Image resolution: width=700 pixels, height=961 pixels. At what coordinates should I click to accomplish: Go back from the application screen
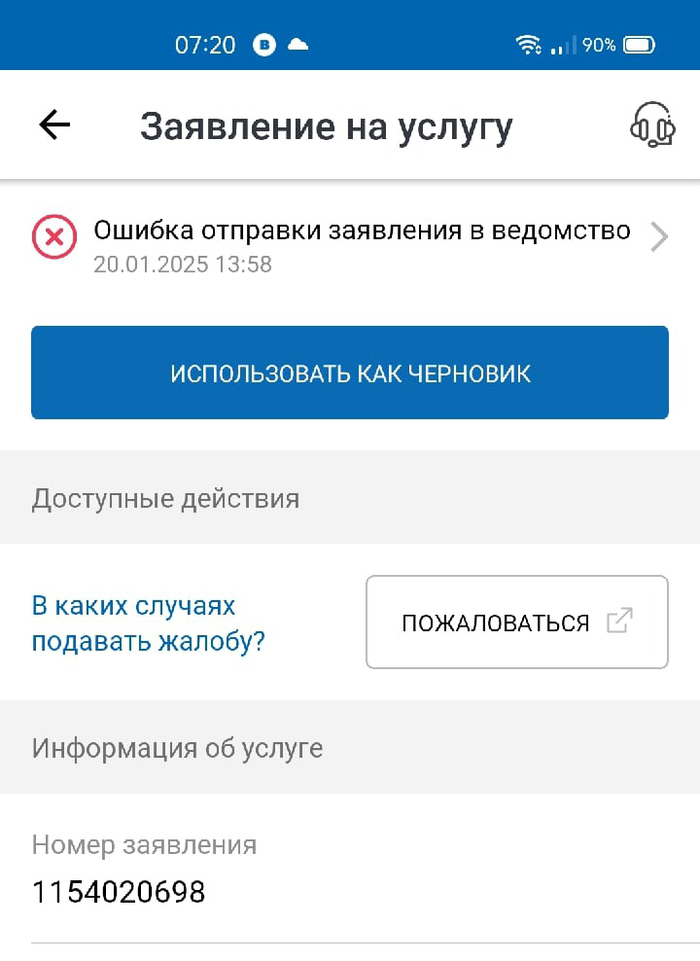tap(54, 125)
